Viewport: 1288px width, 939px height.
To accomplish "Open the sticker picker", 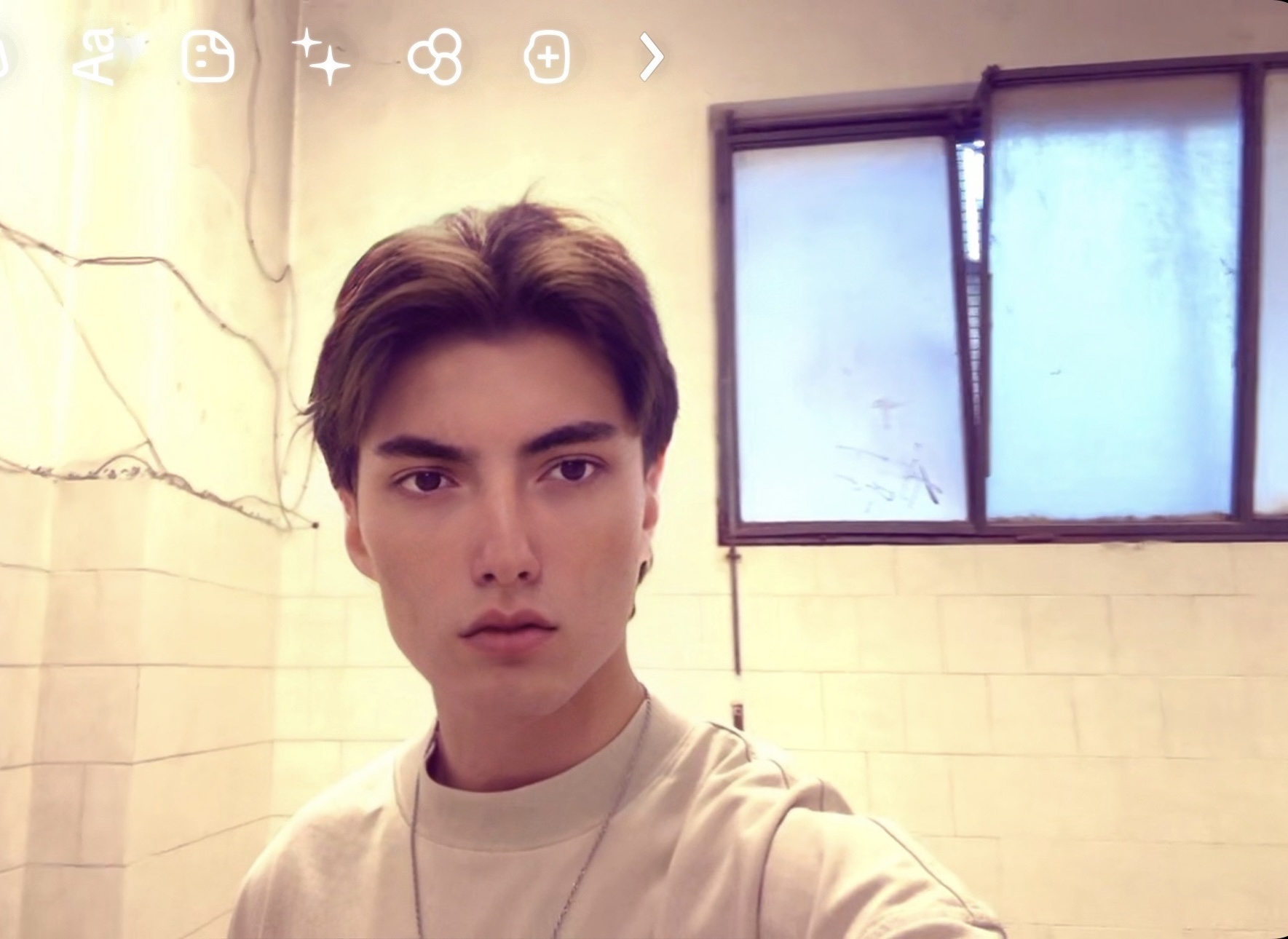I will (208, 57).
